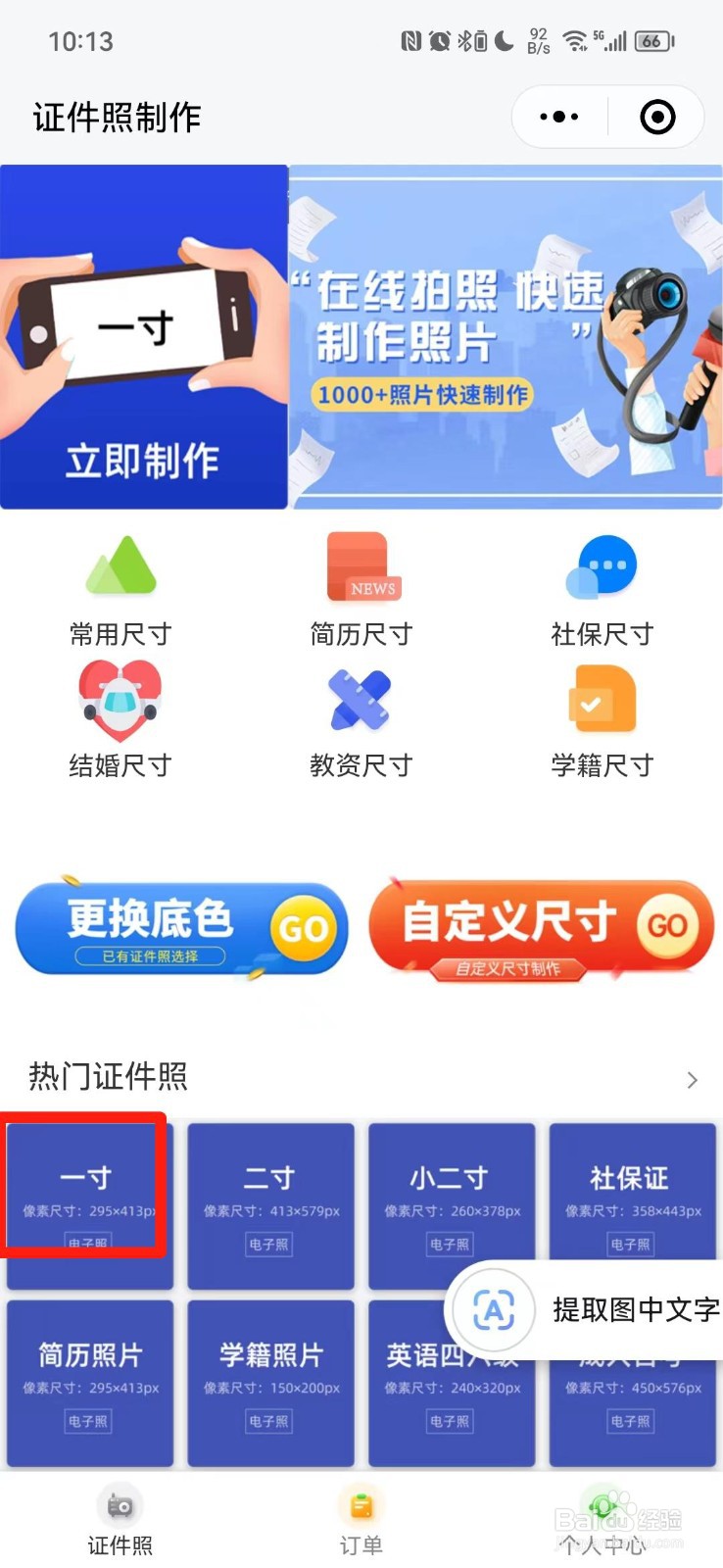
Task: Select the 简历尺寸 NEWS icon
Action: tap(361, 566)
